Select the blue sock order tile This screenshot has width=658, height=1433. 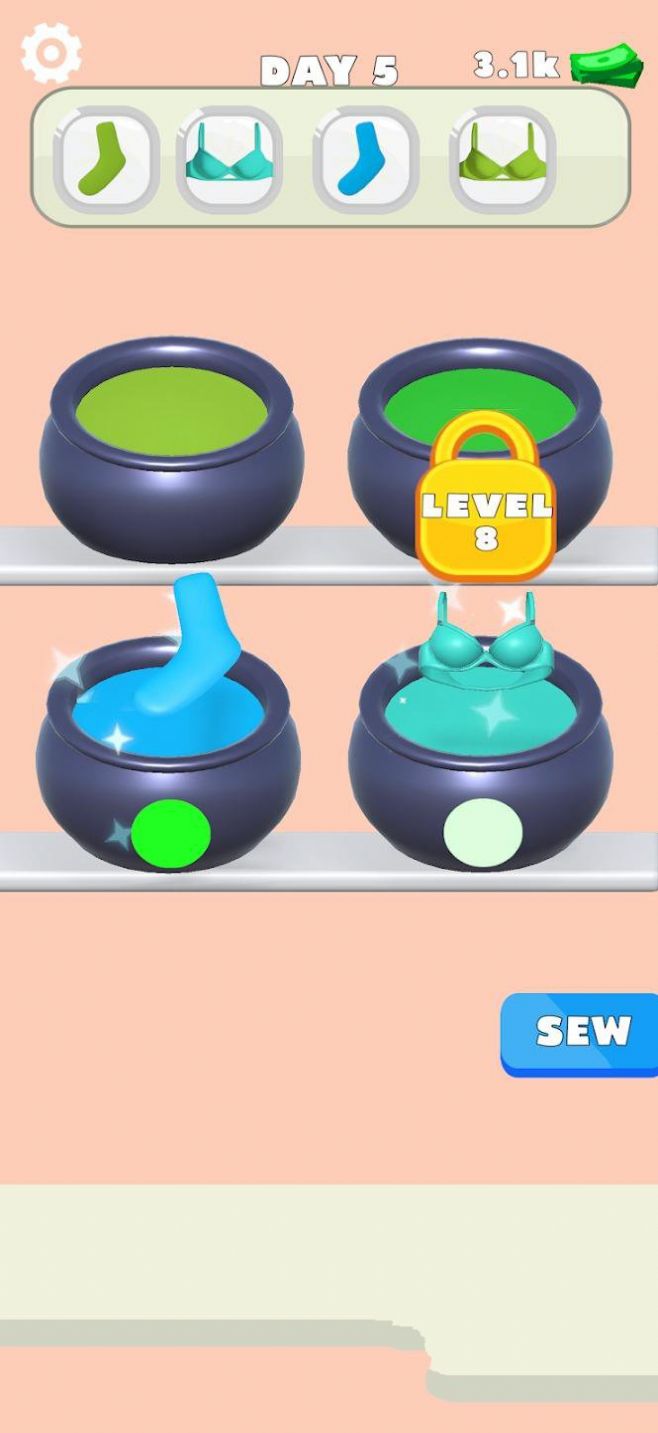coord(365,158)
